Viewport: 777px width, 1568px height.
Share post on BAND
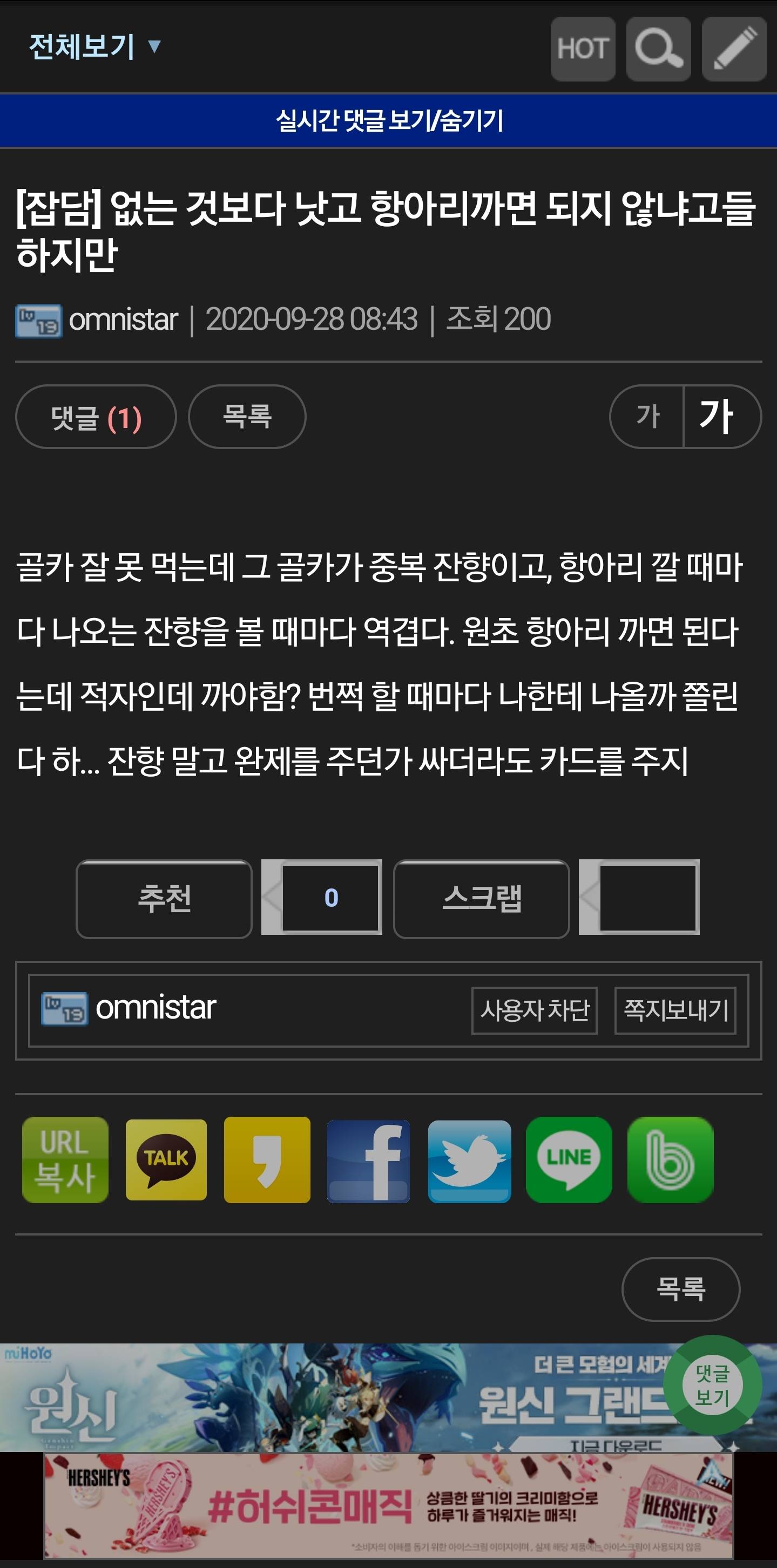(670, 1159)
